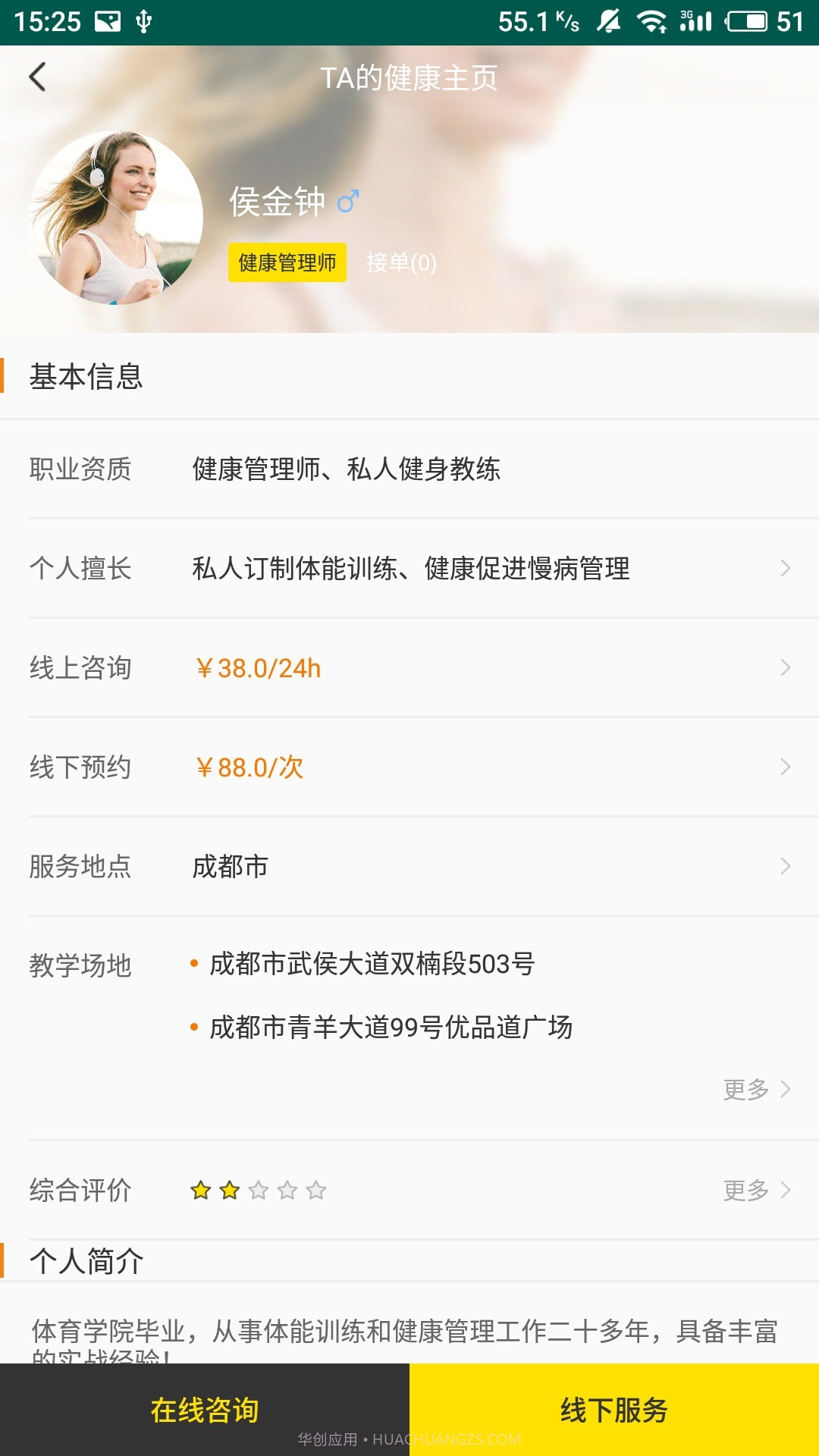
Task: Open 更多 next to 综合评价
Action: [747, 1191]
